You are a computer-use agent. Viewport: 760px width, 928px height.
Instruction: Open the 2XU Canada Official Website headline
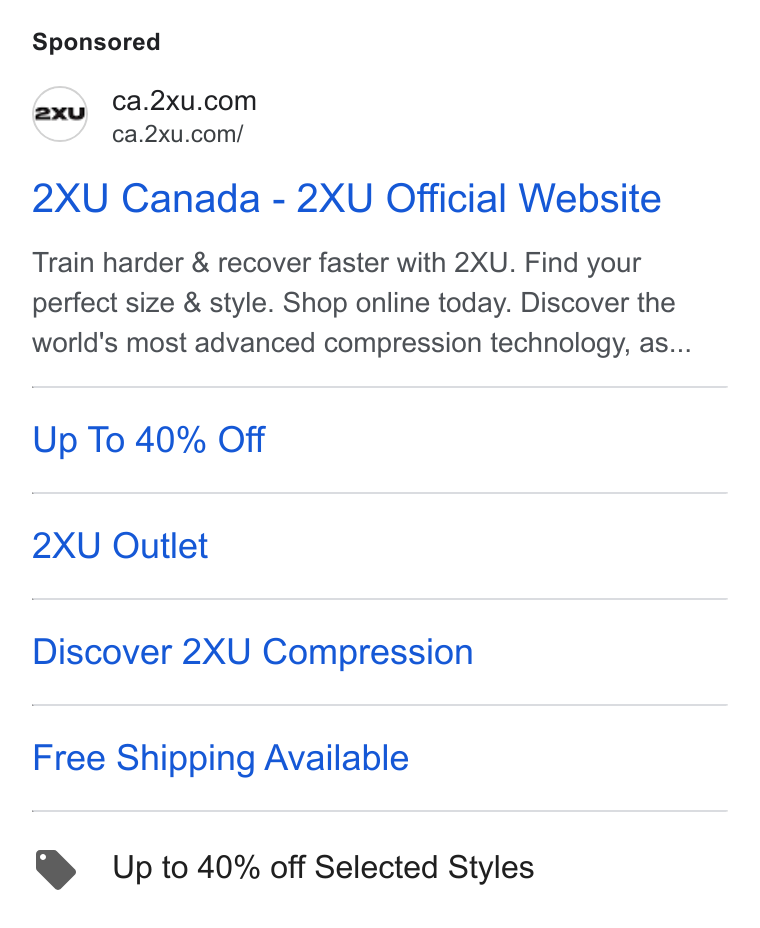pyautogui.click(x=346, y=198)
